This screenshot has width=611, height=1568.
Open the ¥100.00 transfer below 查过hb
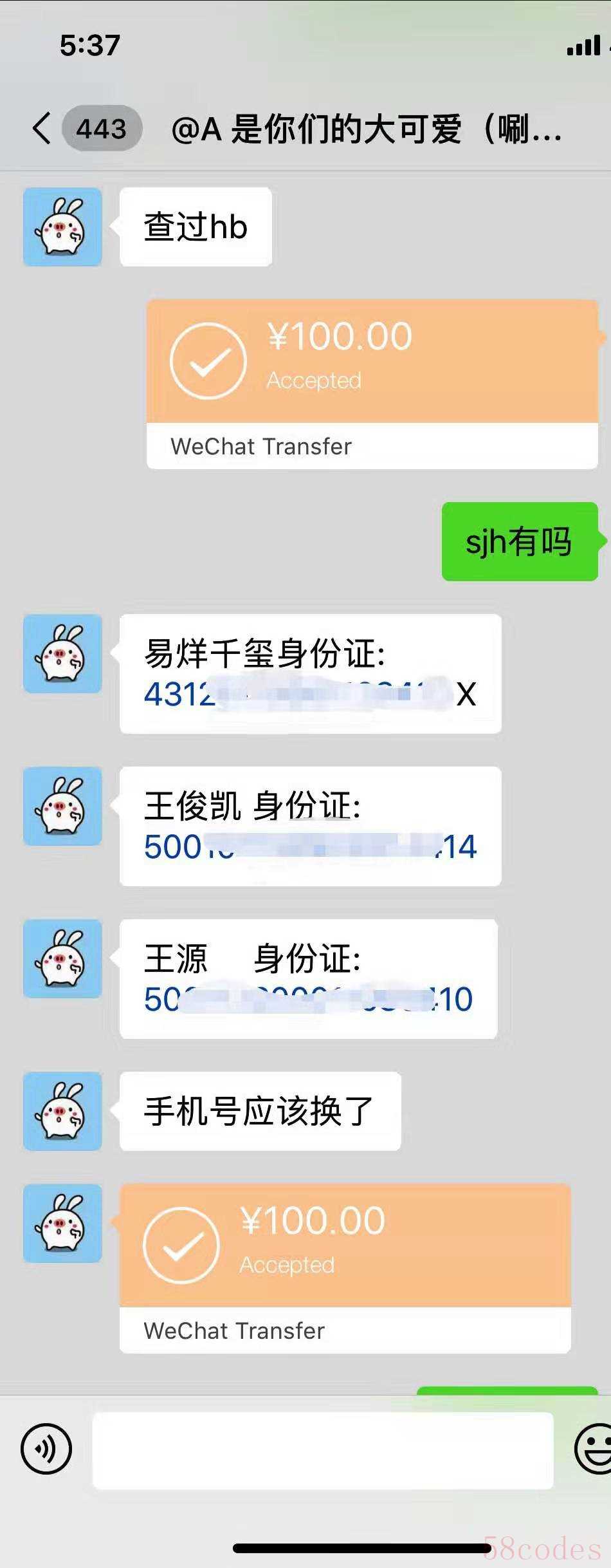click(372, 384)
